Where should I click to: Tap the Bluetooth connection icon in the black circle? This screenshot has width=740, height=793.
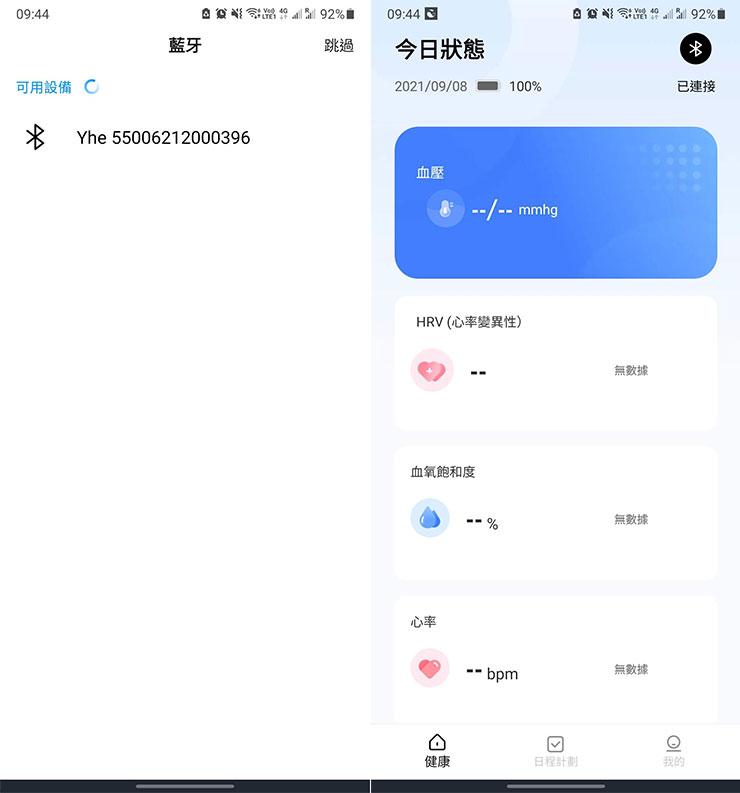695,48
